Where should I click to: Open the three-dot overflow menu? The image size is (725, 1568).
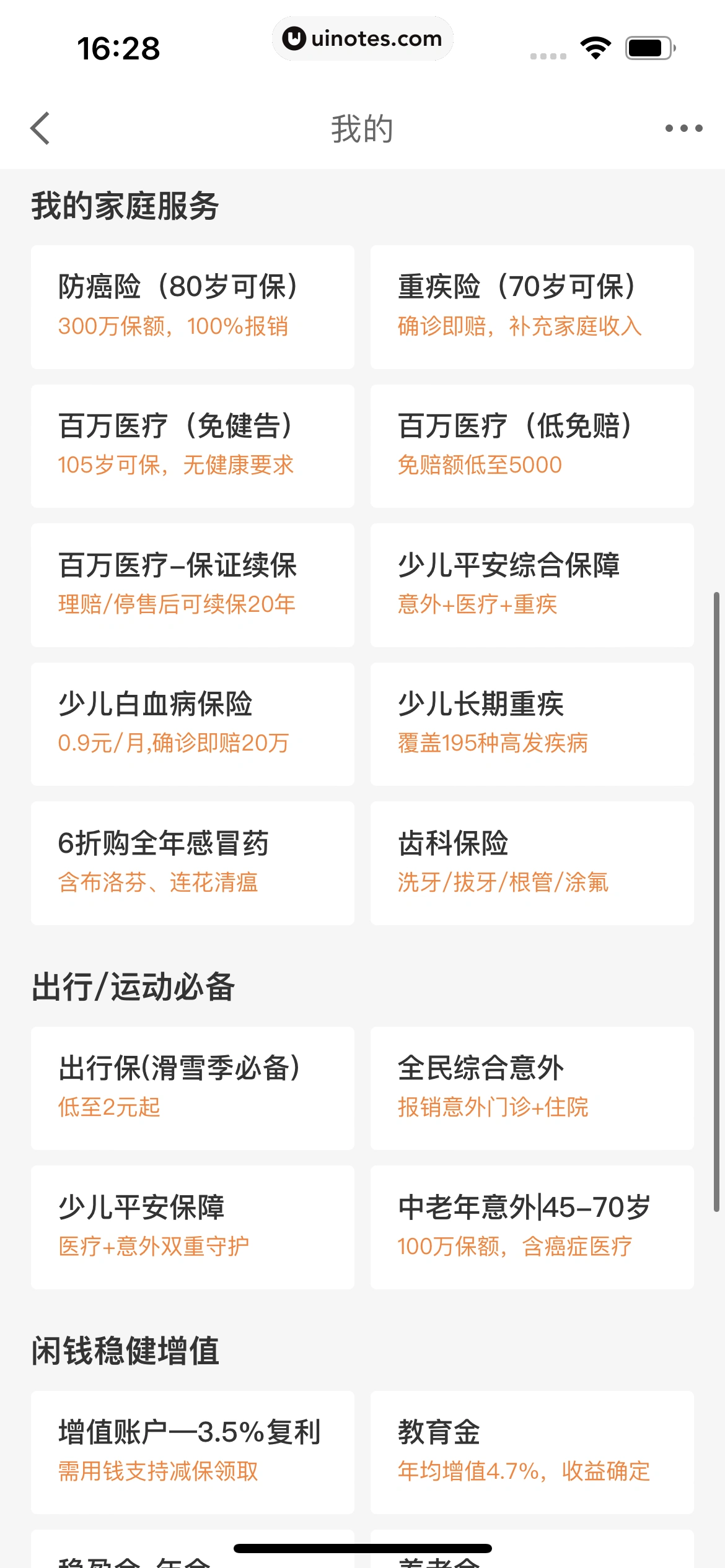click(x=683, y=128)
